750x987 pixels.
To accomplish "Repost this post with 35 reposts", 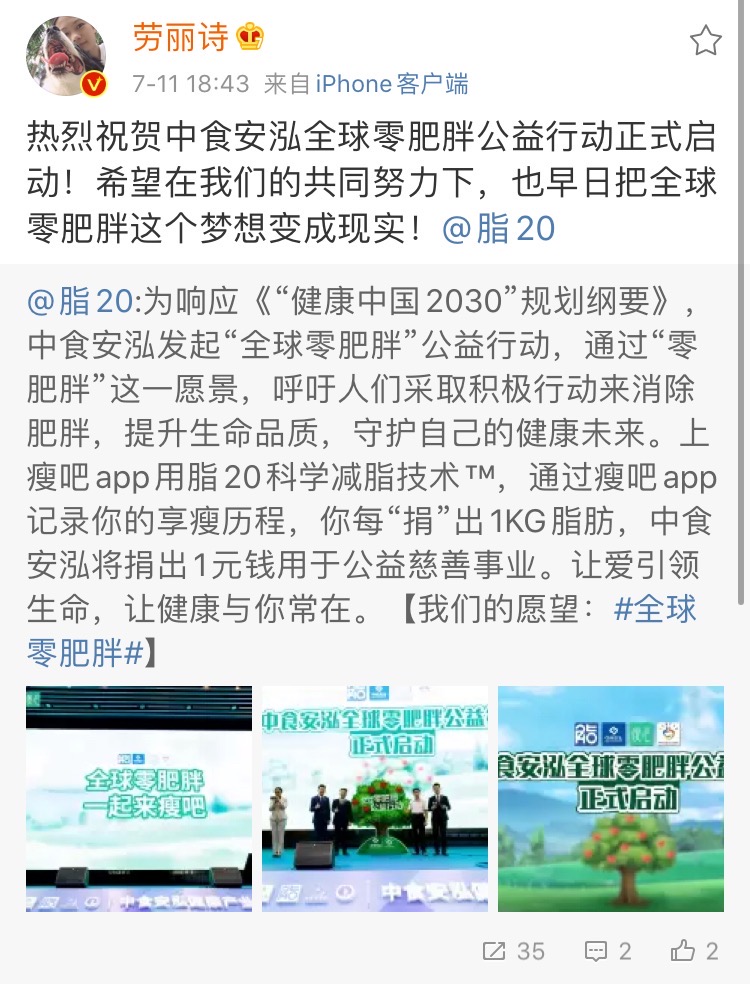I will (513, 950).
